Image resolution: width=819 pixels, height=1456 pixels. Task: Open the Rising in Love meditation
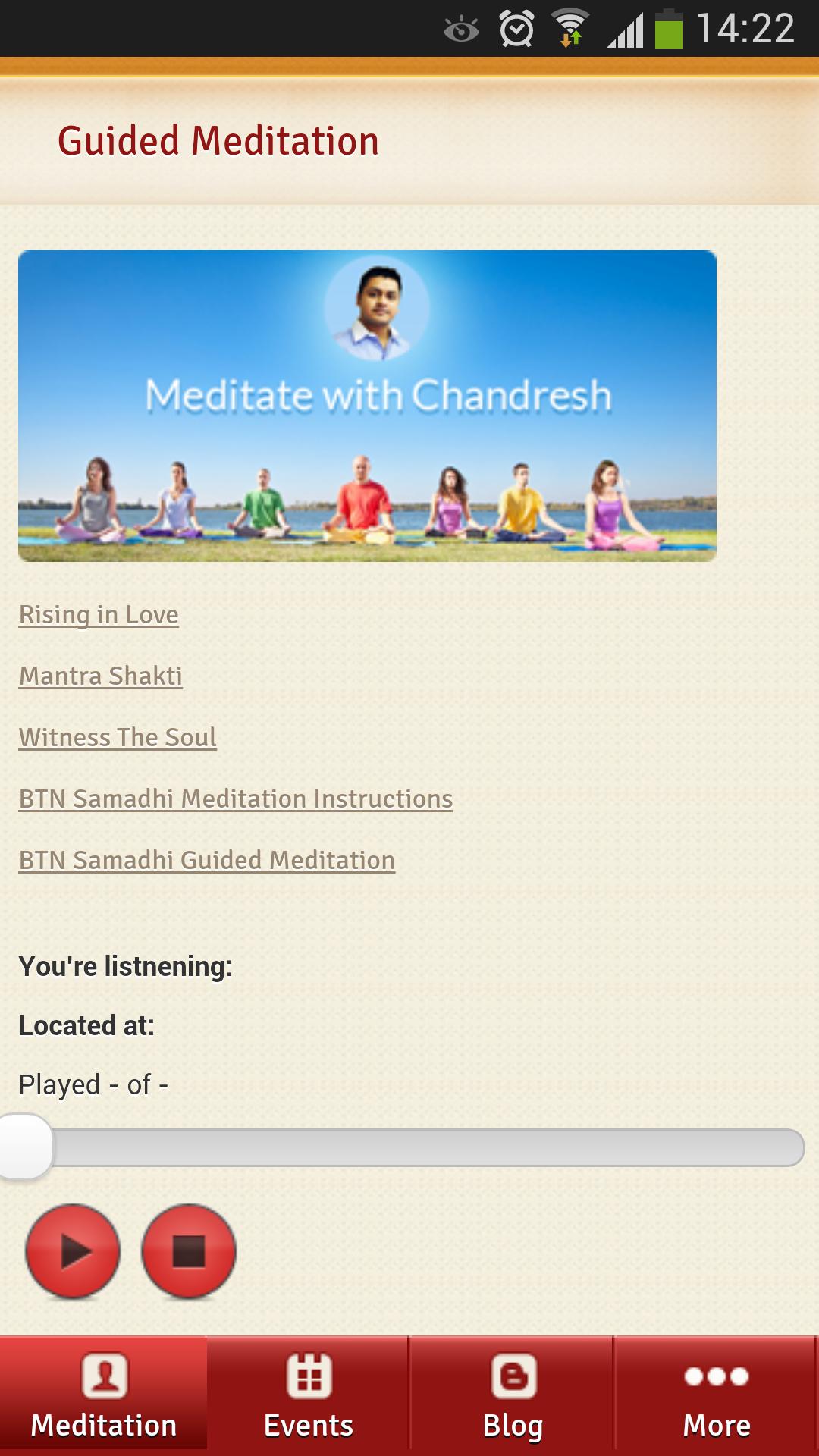click(98, 616)
